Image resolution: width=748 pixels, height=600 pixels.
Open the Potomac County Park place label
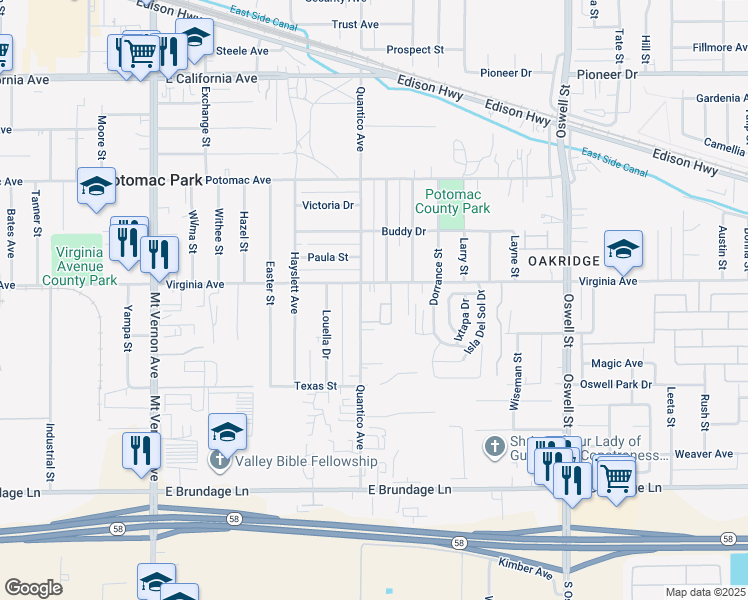pos(452,201)
